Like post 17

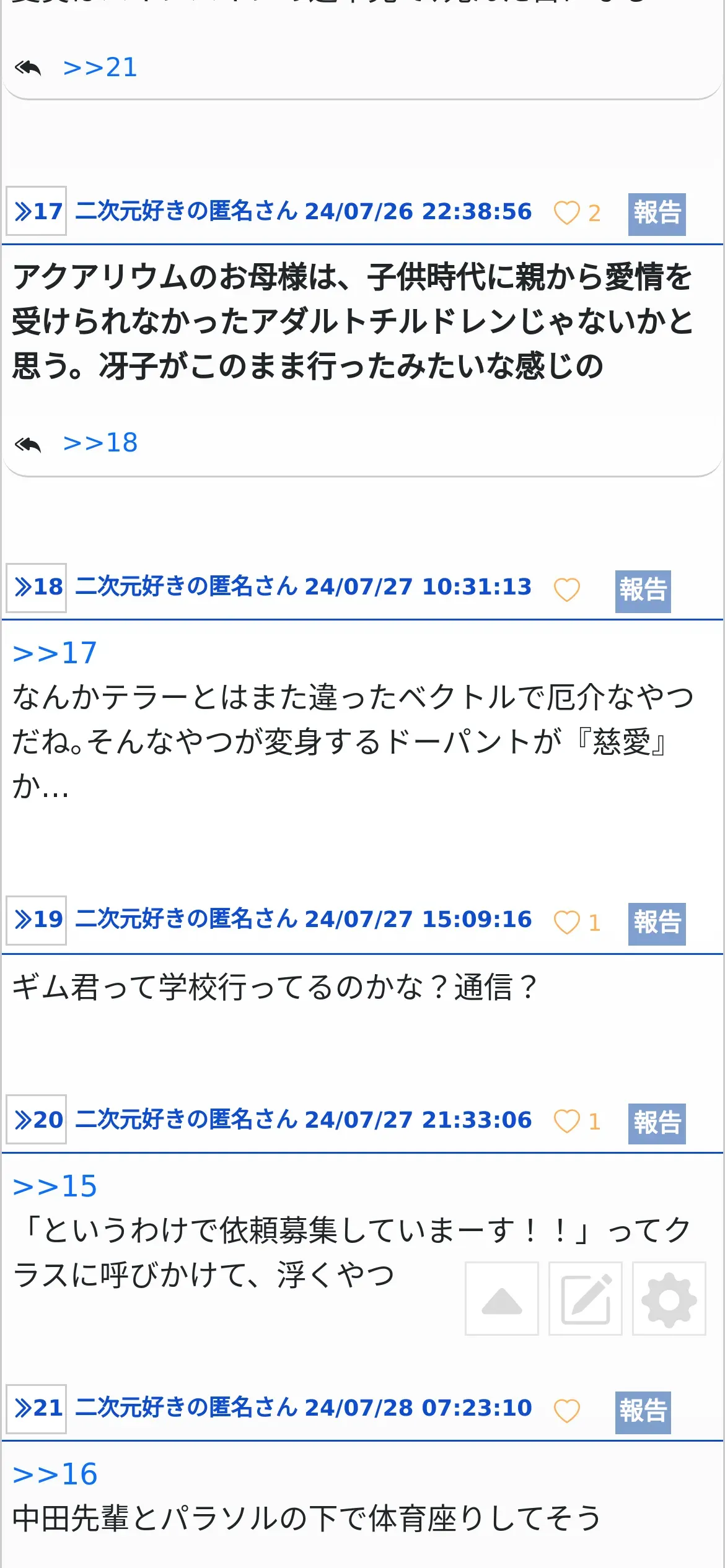point(566,213)
